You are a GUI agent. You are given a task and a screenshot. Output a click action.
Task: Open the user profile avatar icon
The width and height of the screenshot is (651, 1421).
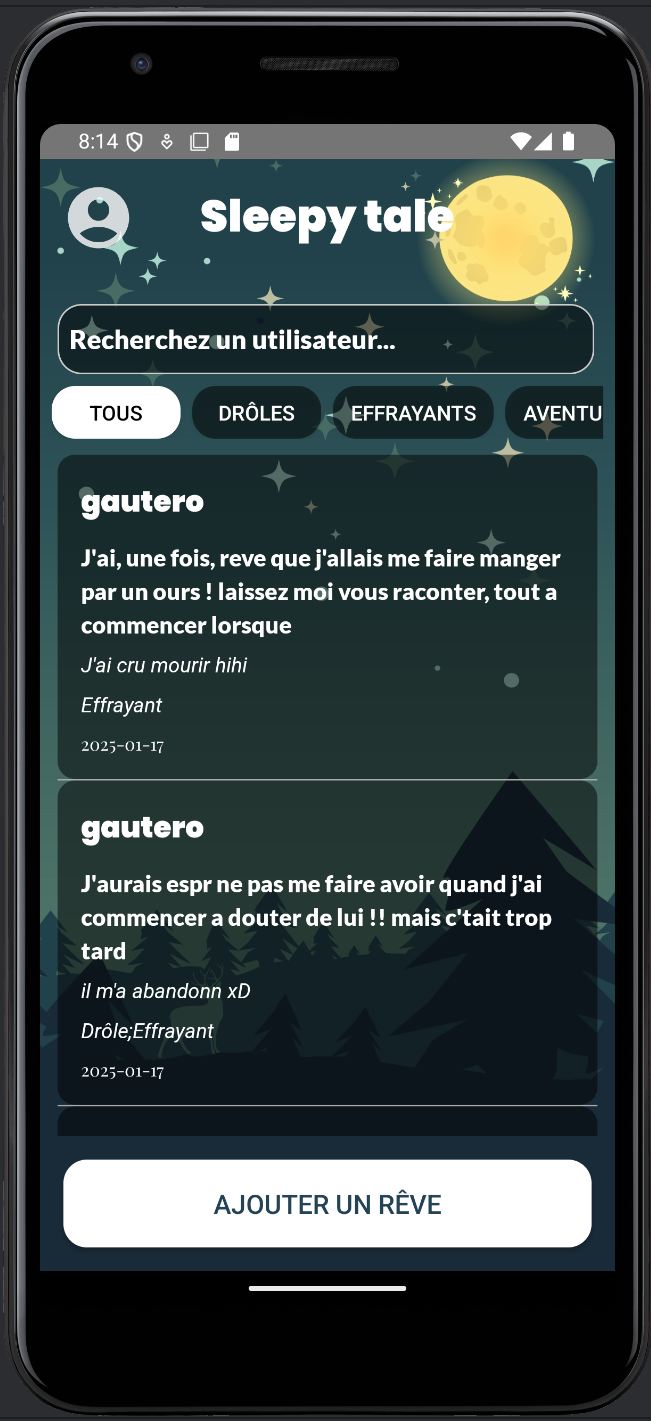coord(98,217)
